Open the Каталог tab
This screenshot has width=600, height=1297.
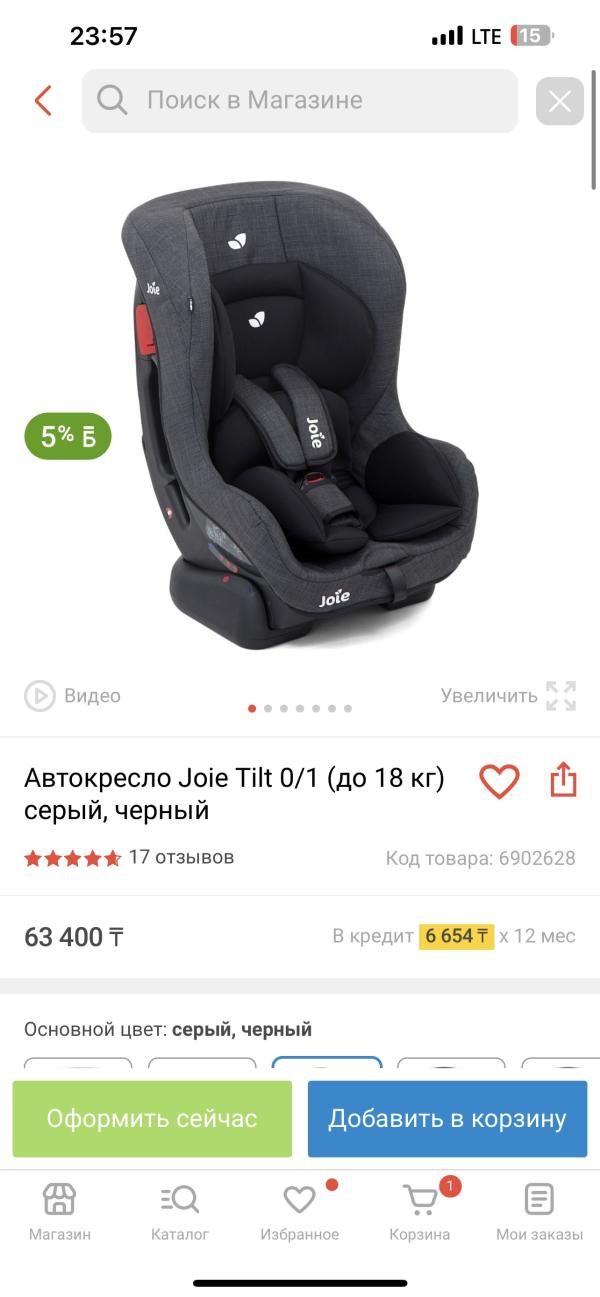pyautogui.click(x=180, y=1211)
